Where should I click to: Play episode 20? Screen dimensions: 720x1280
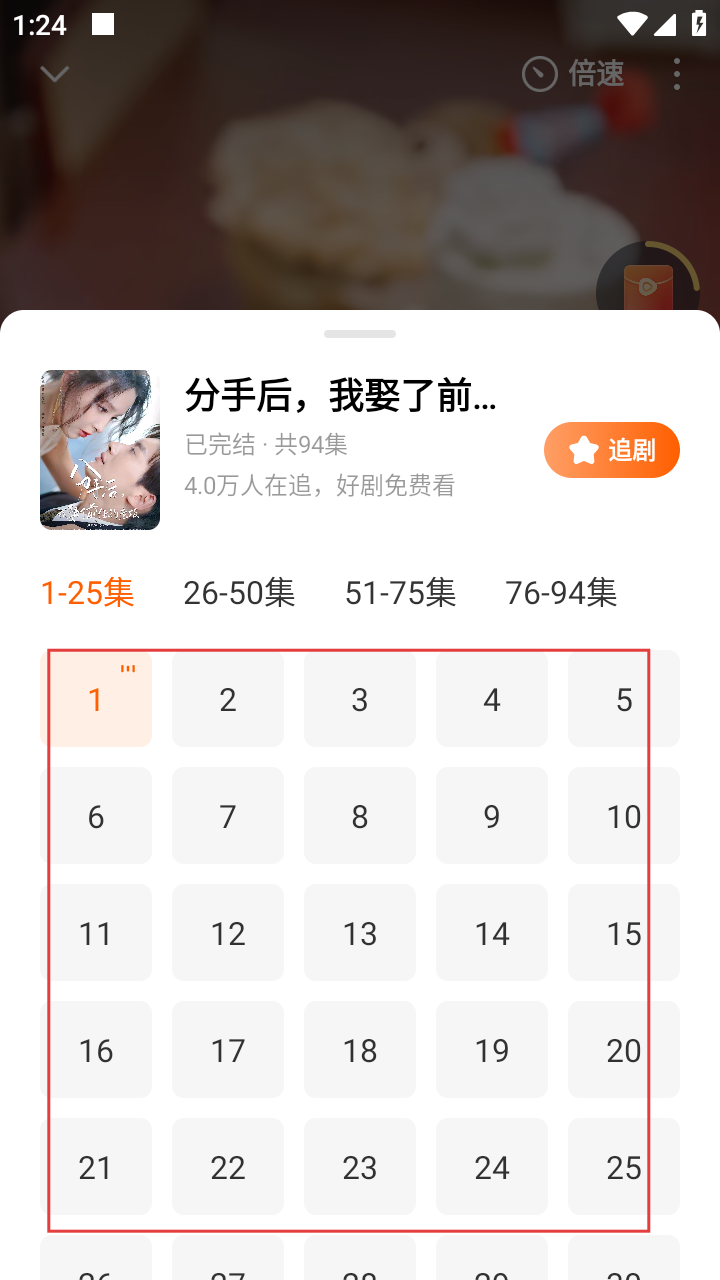coord(623,1050)
